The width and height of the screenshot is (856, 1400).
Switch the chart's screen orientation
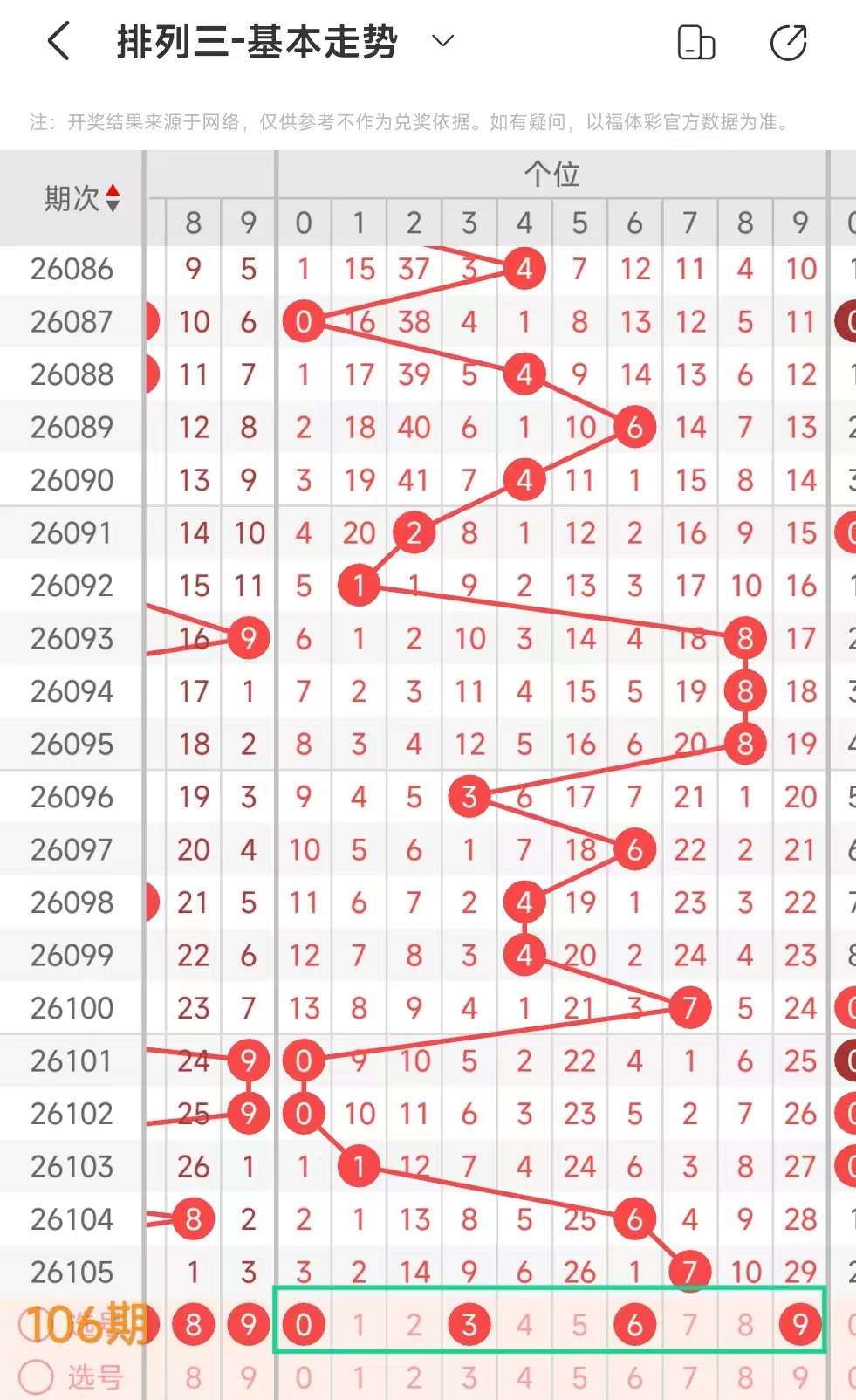pyautogui.click(x=695, y=43)
